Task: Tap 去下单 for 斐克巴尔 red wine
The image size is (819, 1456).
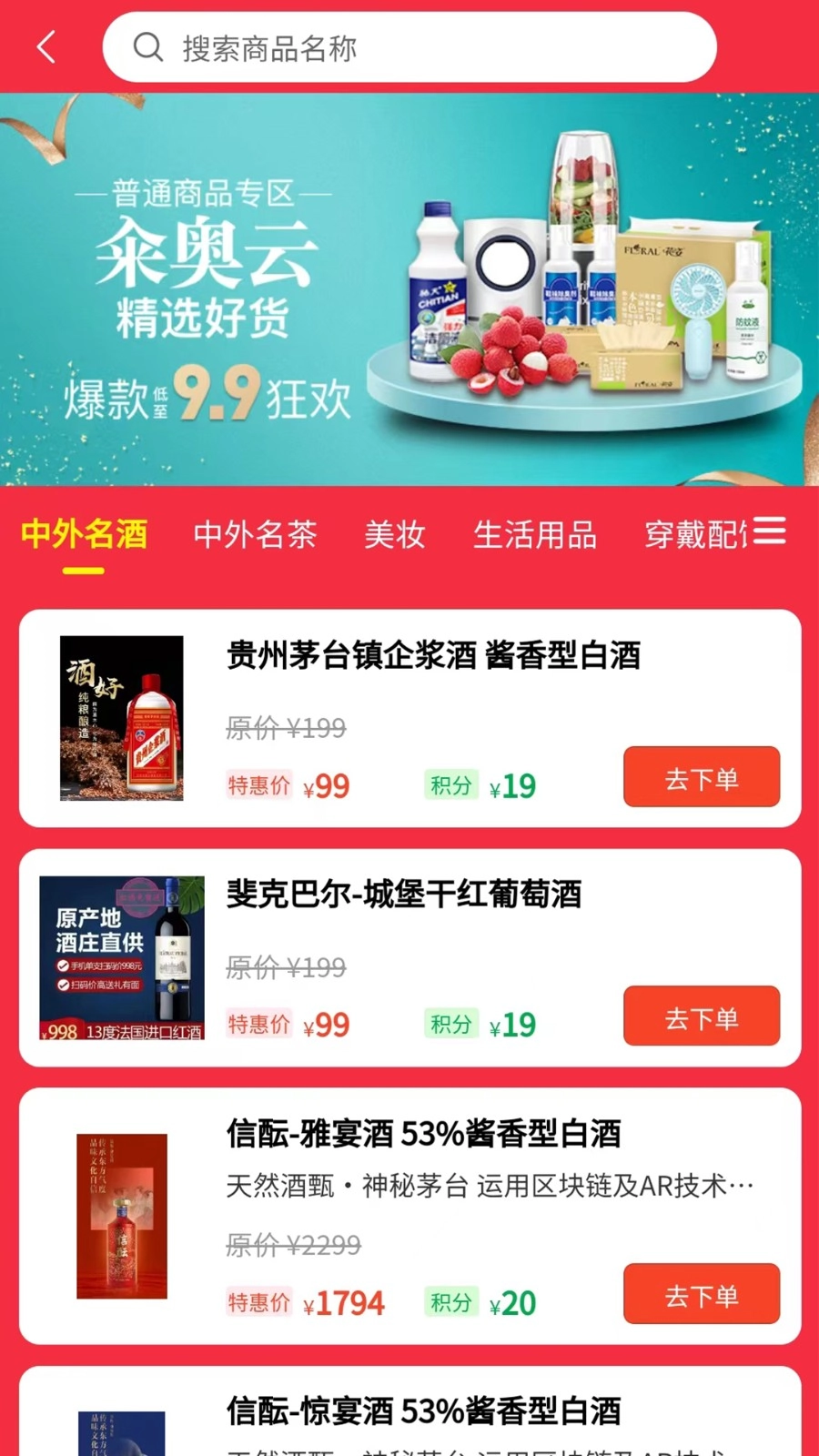Action: tap(701, 1016)
